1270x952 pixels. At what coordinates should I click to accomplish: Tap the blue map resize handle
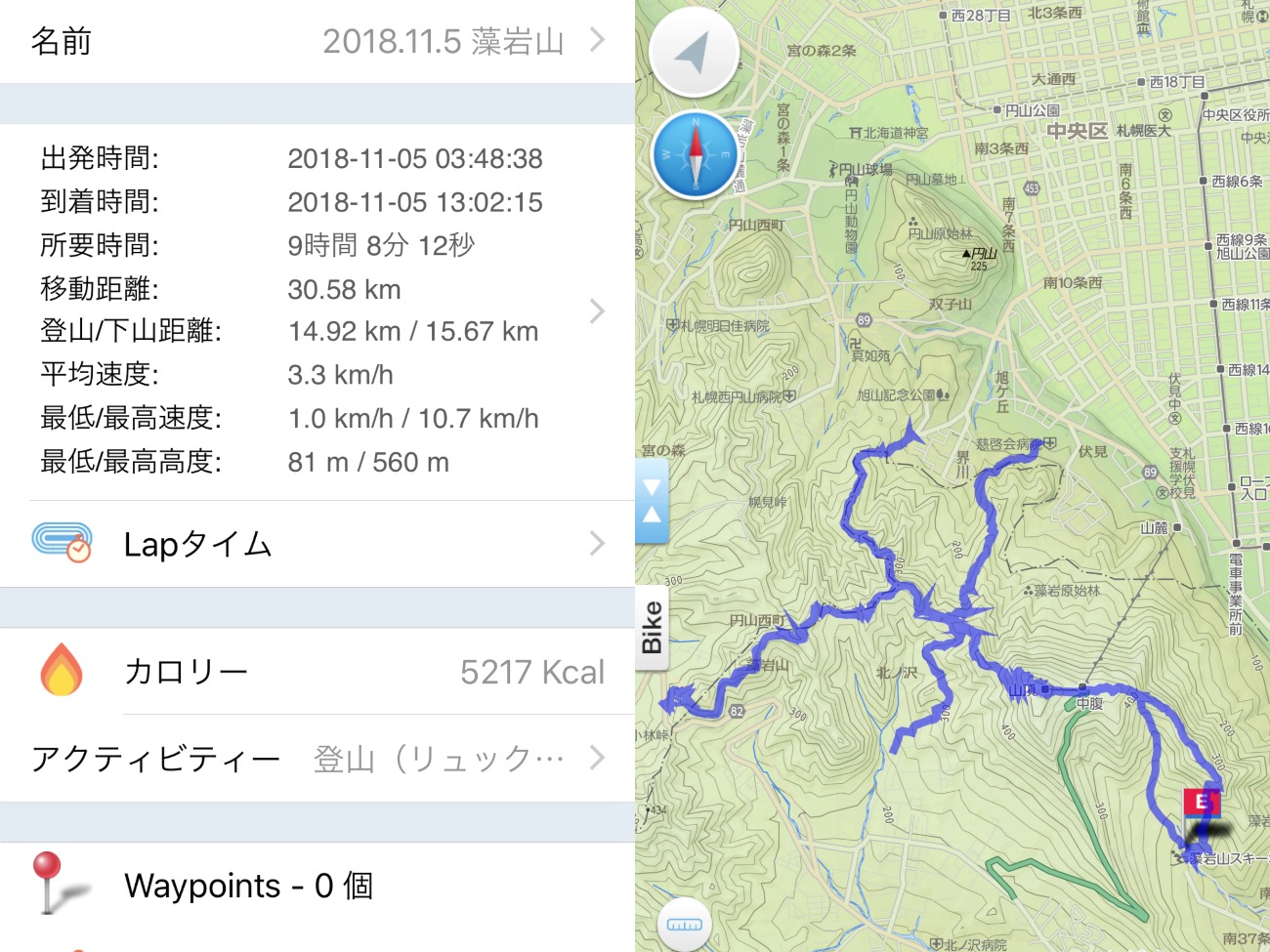[x=652, y=500]
